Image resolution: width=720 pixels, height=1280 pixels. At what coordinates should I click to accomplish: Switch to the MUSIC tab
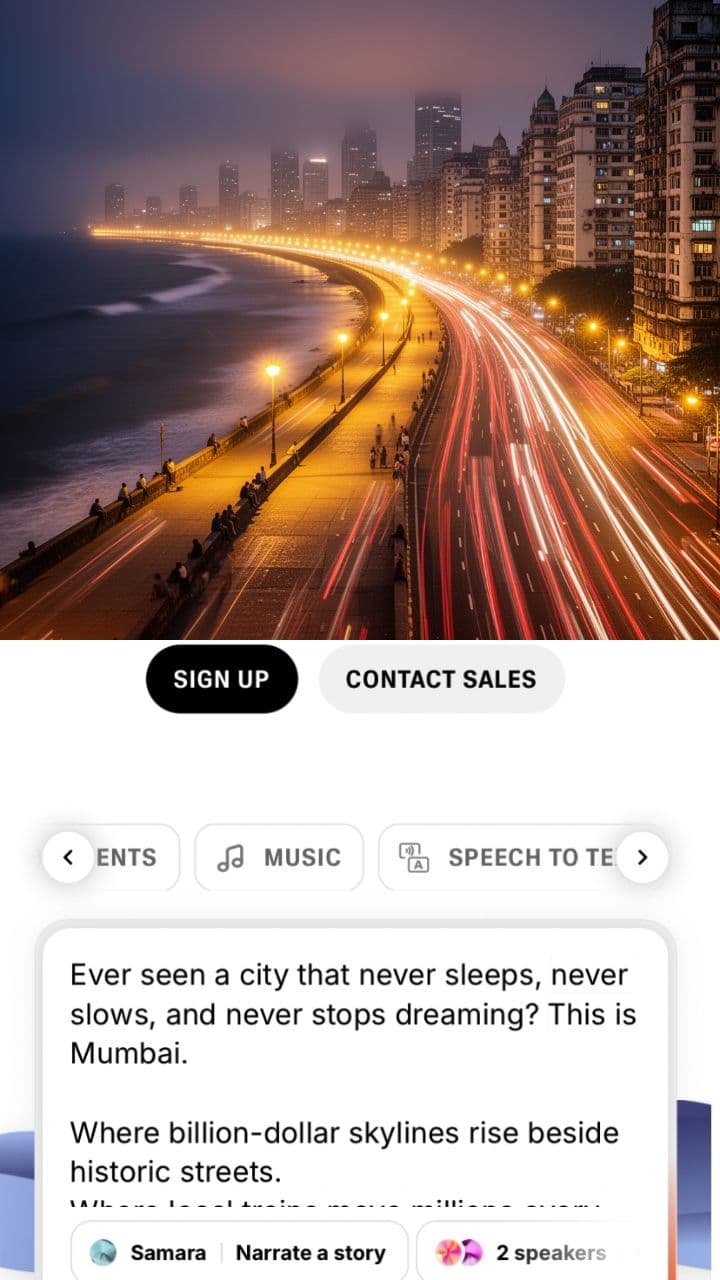point(278,856)
